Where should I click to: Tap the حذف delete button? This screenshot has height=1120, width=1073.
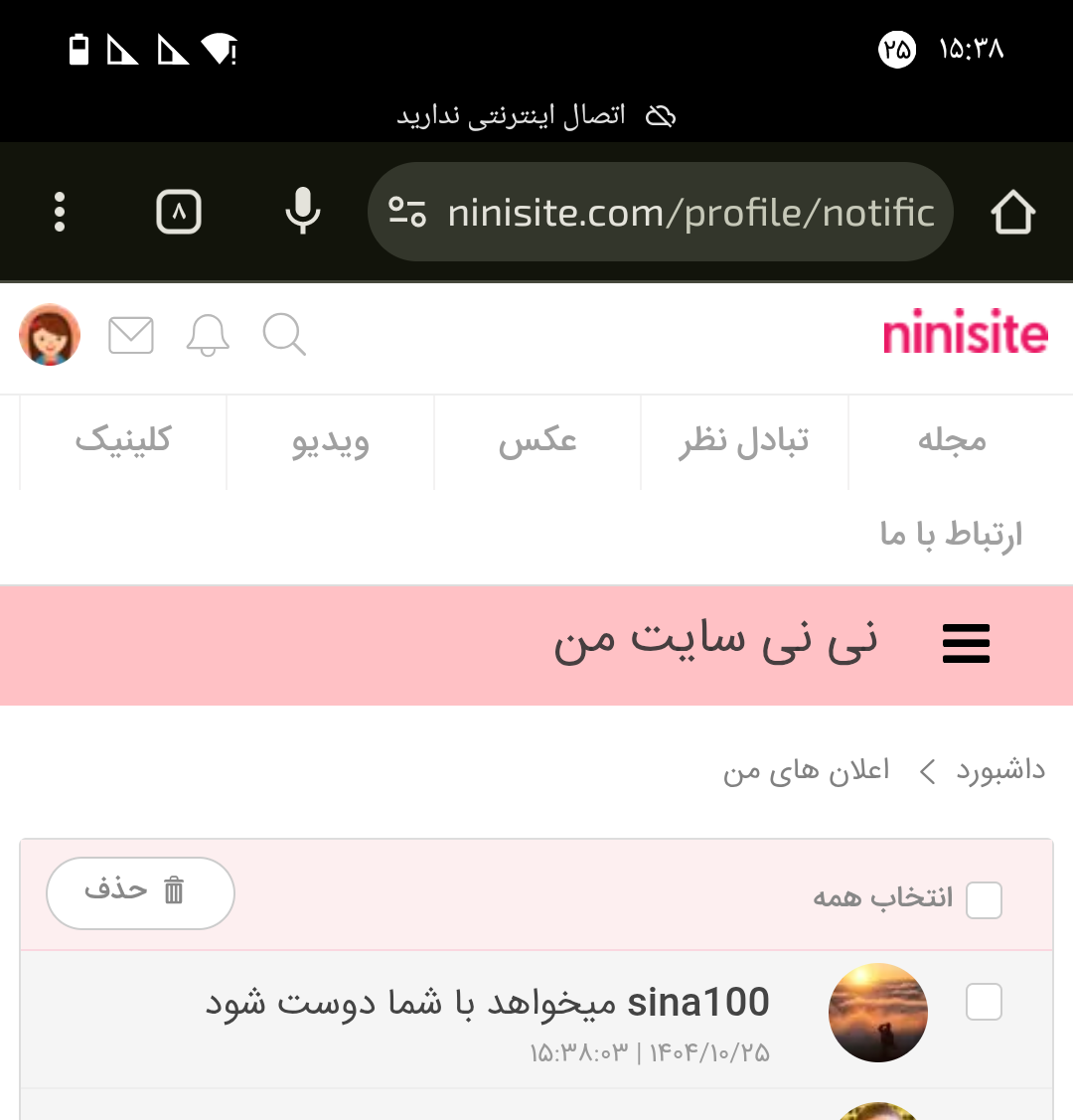tap(140, 892)
